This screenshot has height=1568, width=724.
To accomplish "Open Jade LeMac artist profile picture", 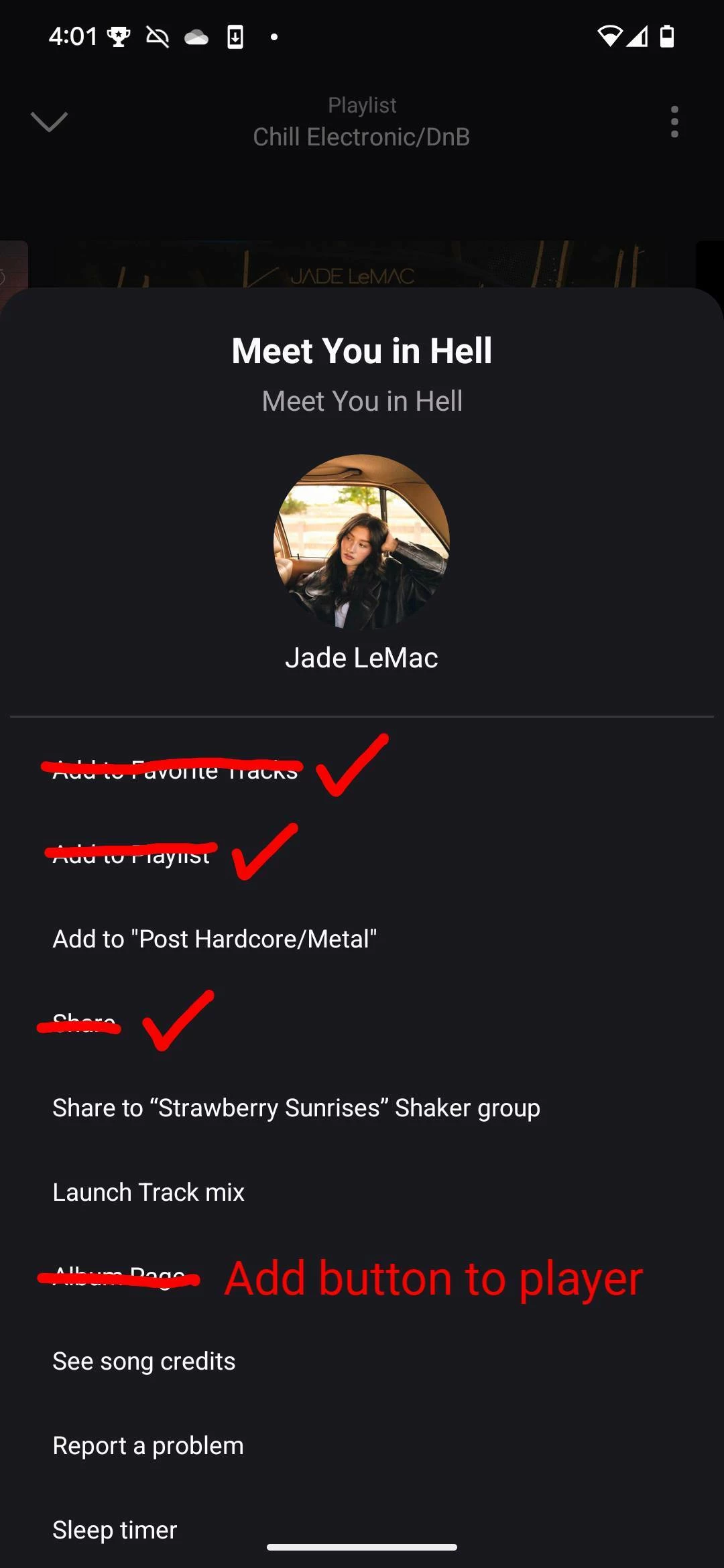I will click(362, 542).
